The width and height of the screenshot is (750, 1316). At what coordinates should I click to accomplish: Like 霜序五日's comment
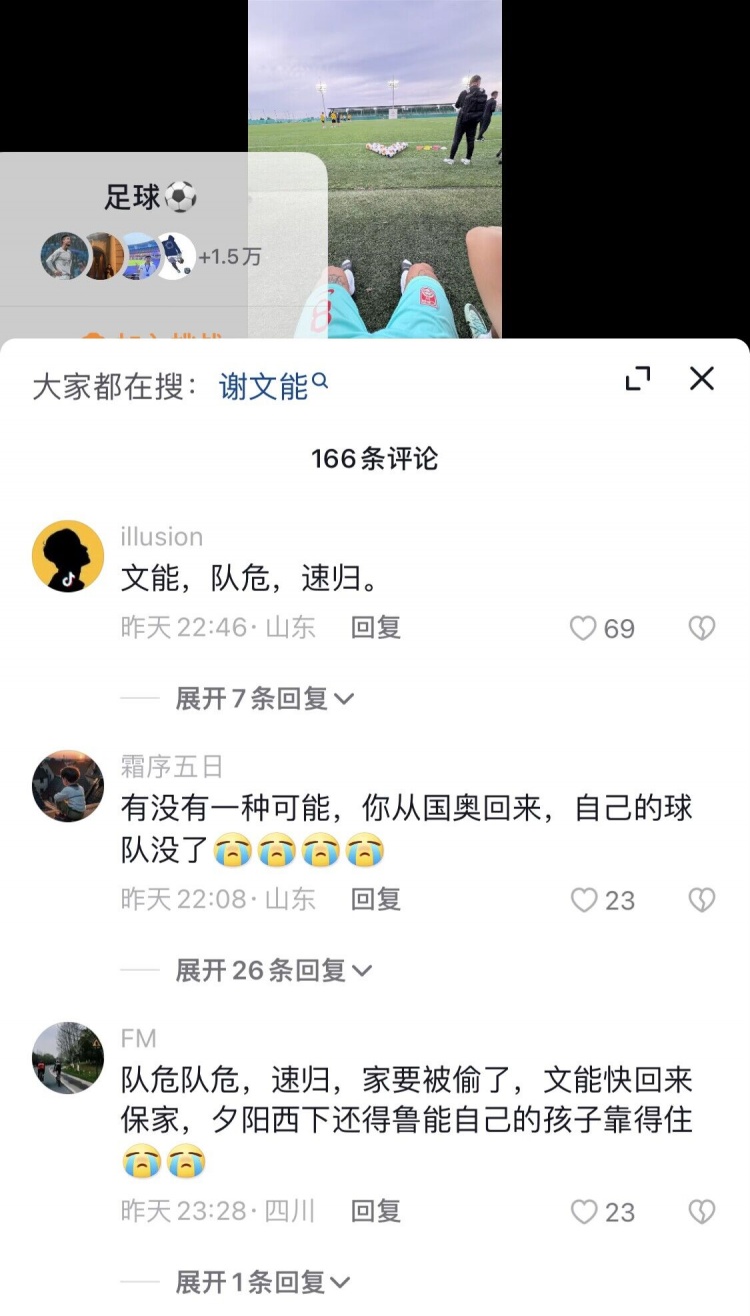584,900
